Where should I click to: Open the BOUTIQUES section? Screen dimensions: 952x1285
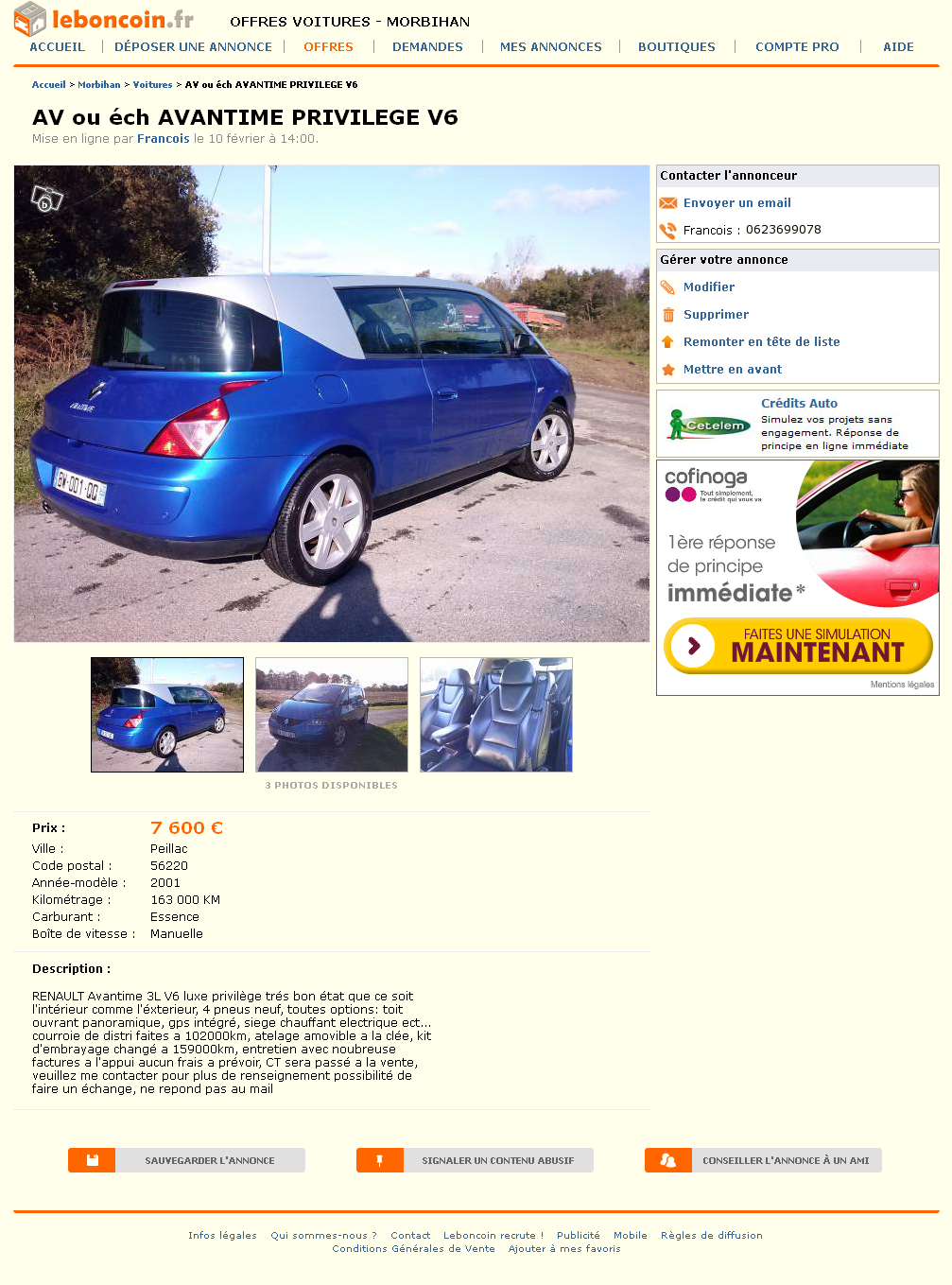pos(676,46)
